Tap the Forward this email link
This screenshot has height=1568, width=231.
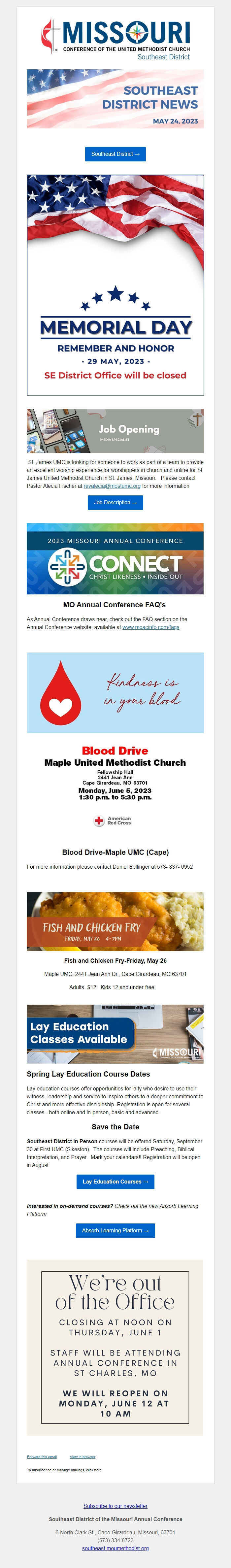pyautogui.click(x=42, y=1456)
